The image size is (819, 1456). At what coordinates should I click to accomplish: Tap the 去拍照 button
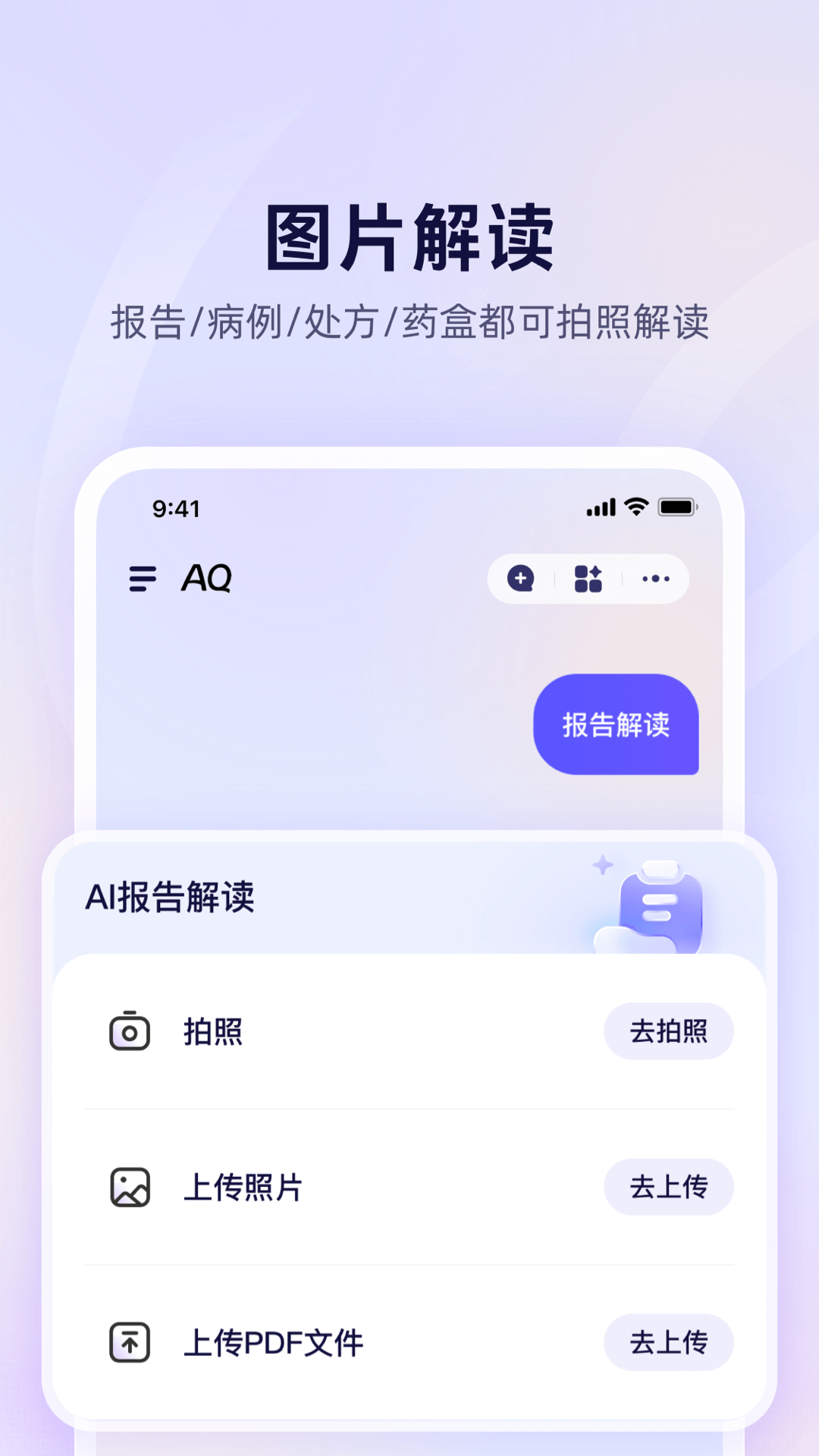668,1031
